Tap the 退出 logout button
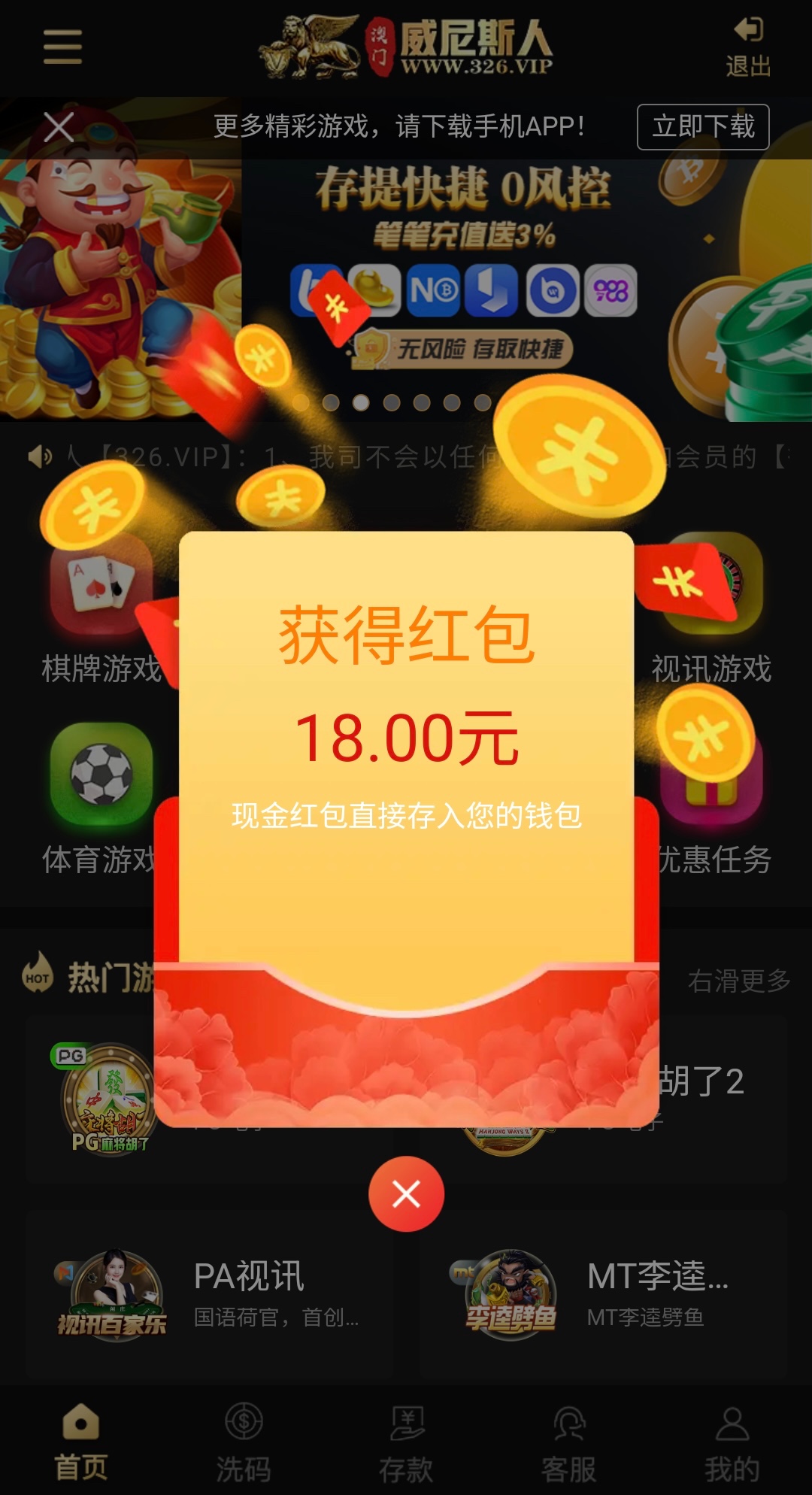 tap(747, 47)
